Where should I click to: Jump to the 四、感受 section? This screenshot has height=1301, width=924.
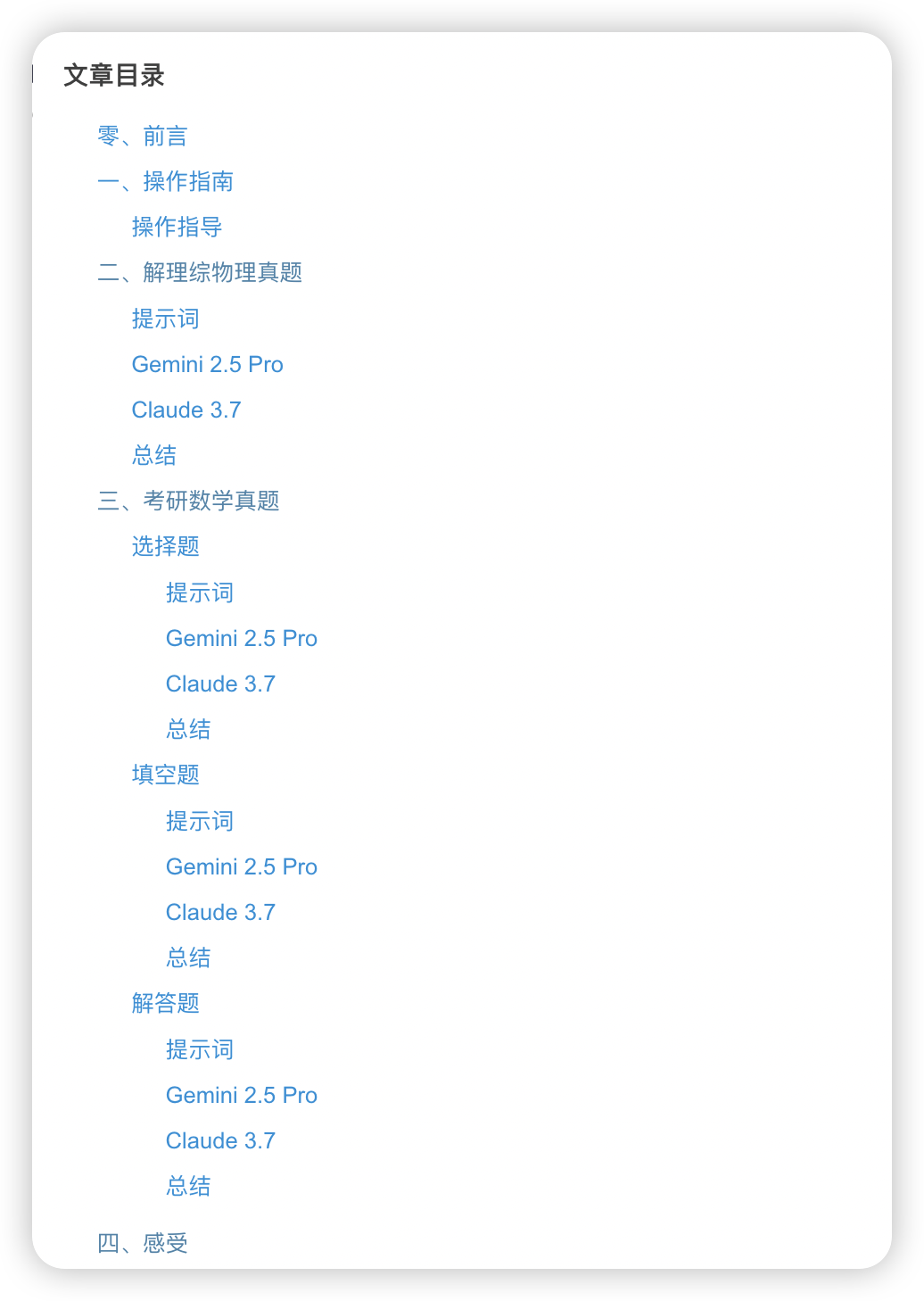click(143, 1243)
